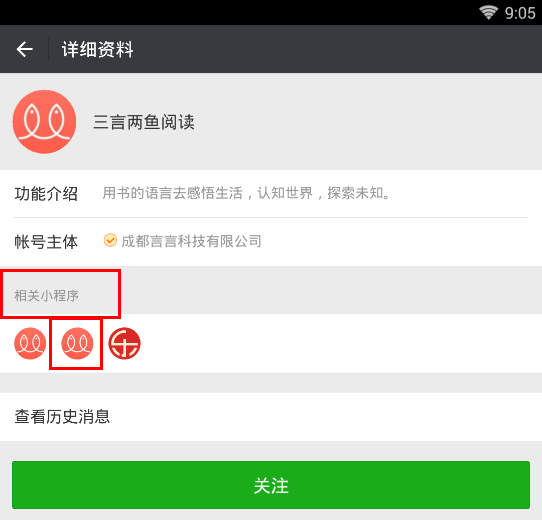Open the dark red mini program icon
Viewport: 542px width, 520px height.
tap(124, 343)
